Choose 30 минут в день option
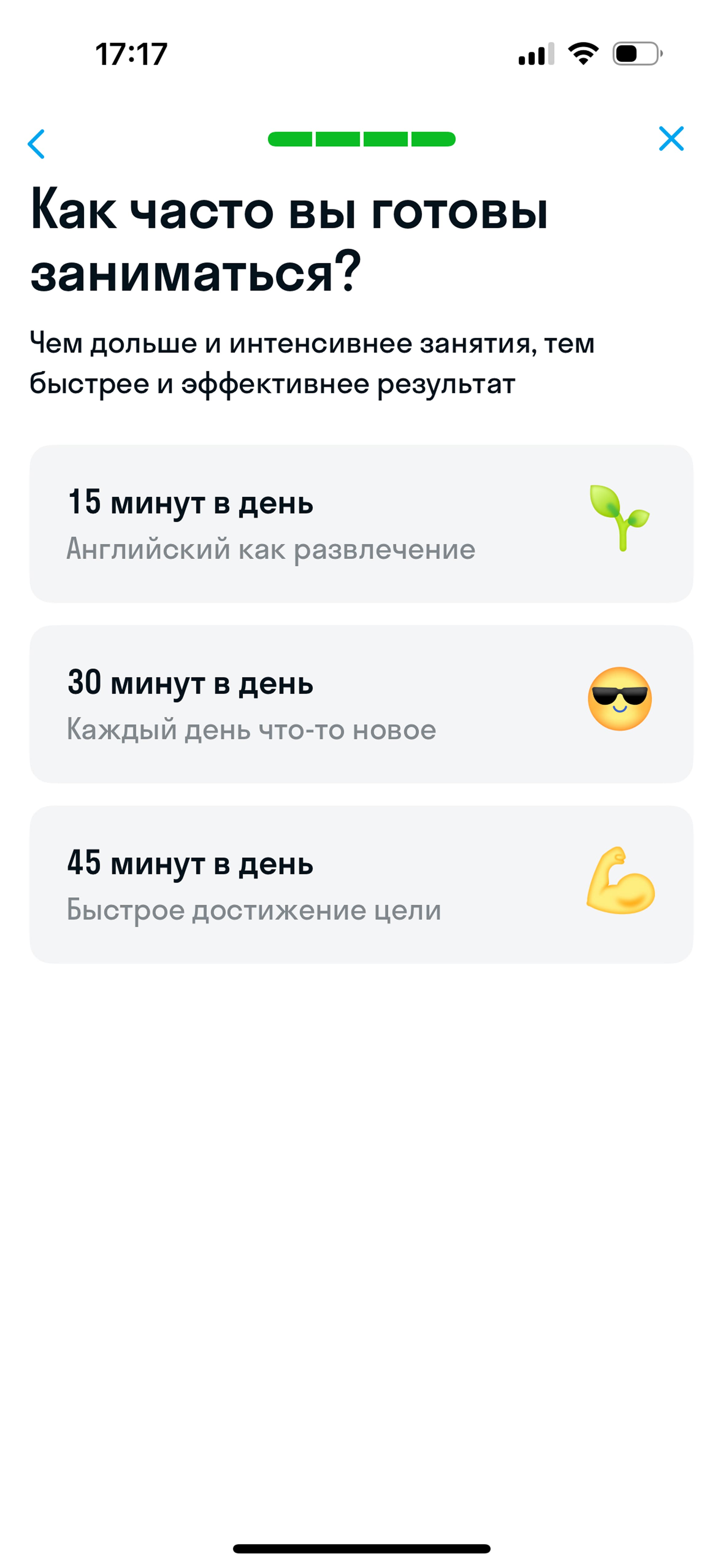 pos(361,704)
